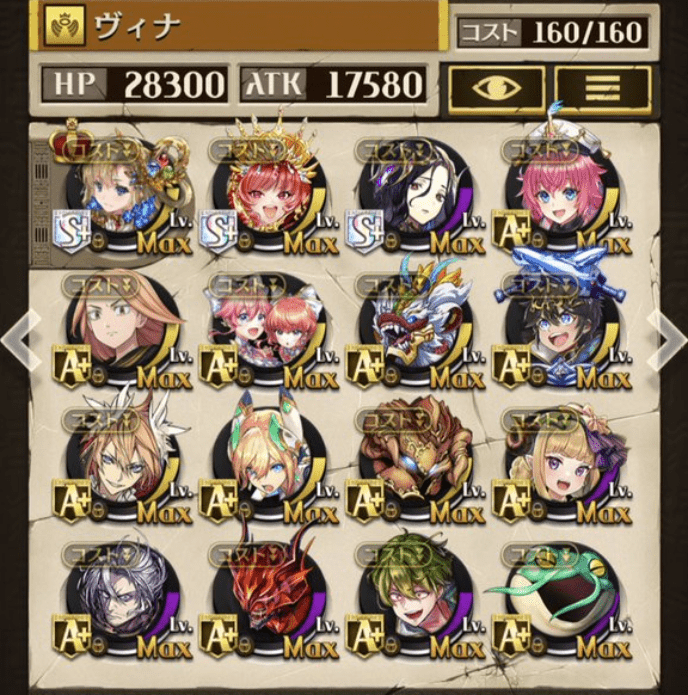Screen dimensions: 688x695
Task: Select the green-haired grinning character
Action: click(x=412, y=602)
